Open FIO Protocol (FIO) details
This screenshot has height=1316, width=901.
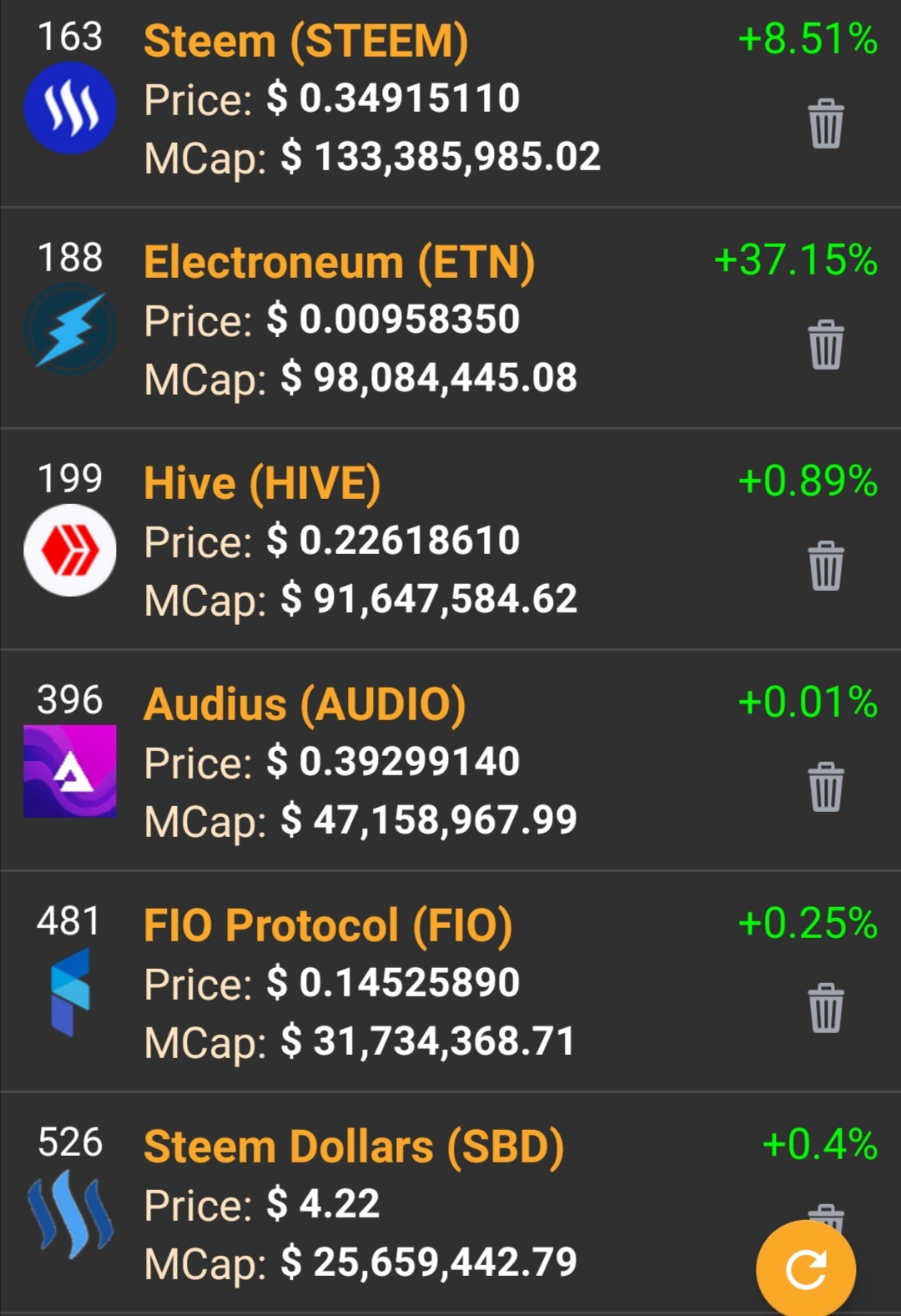click(371, 984)
